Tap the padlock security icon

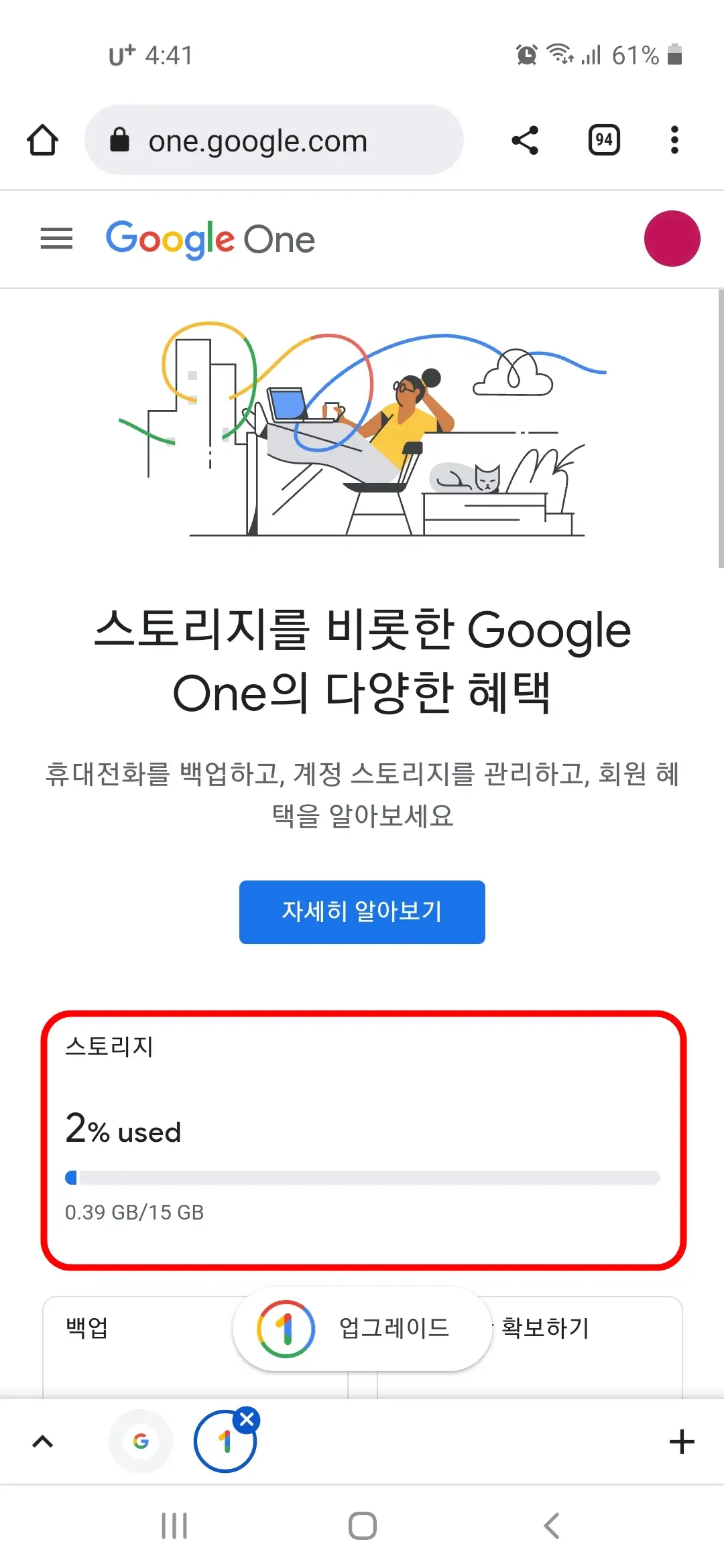click(x=121, y=140)
